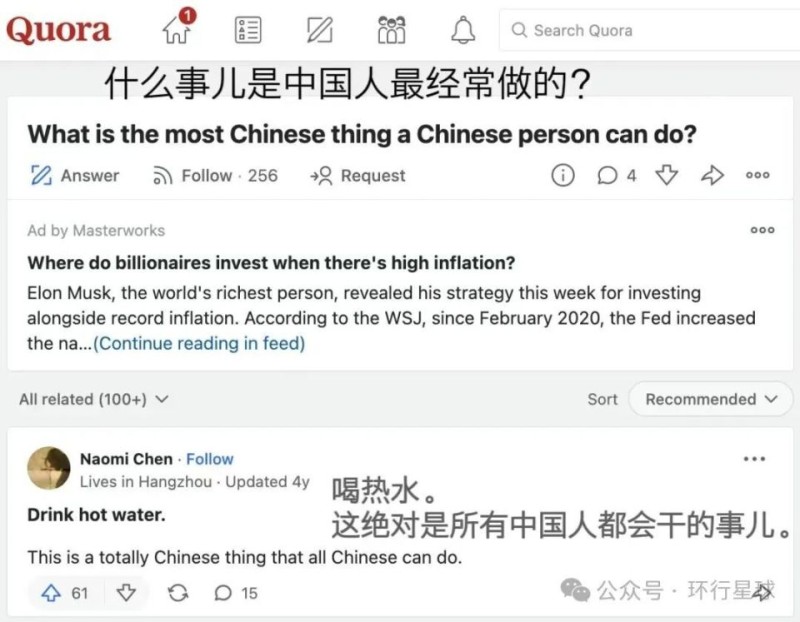The height and width of the screenshot is (622, 800).
Task: Open the Spaces people icon
Action: (391, 30)
